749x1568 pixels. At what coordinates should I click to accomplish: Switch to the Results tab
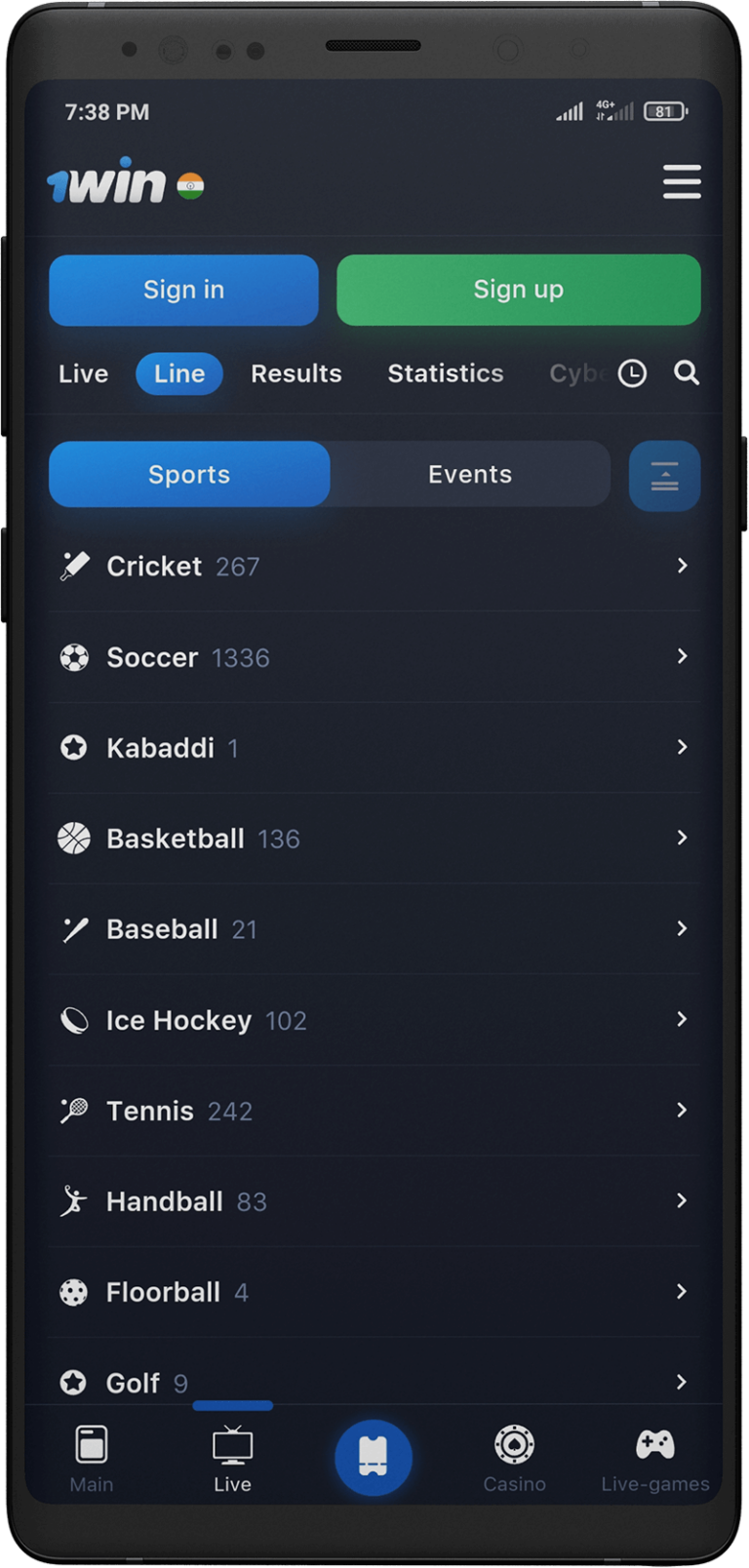(296, 373)
